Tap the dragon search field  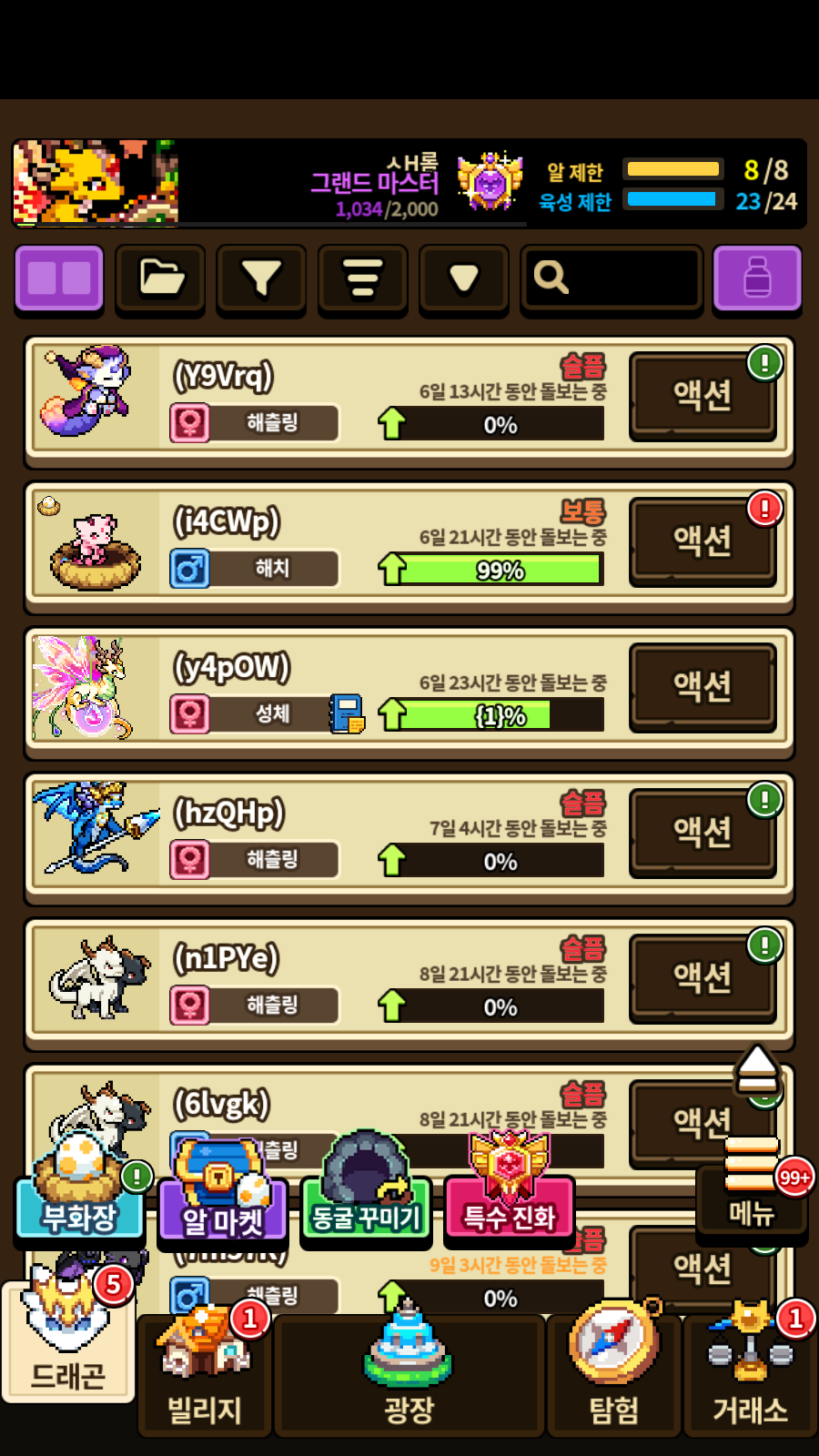click(612, 278)
